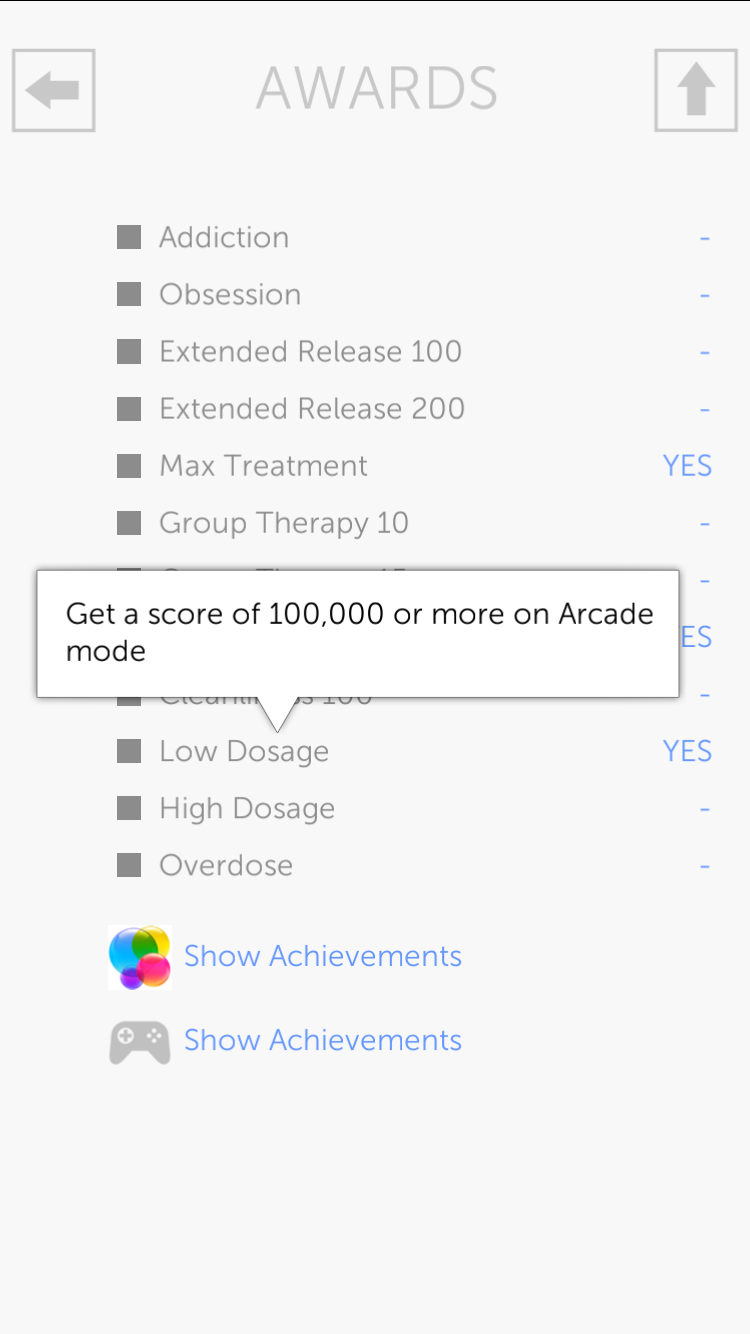View High Dosage award description
750x1334 pixels.
tap(414, 809)
